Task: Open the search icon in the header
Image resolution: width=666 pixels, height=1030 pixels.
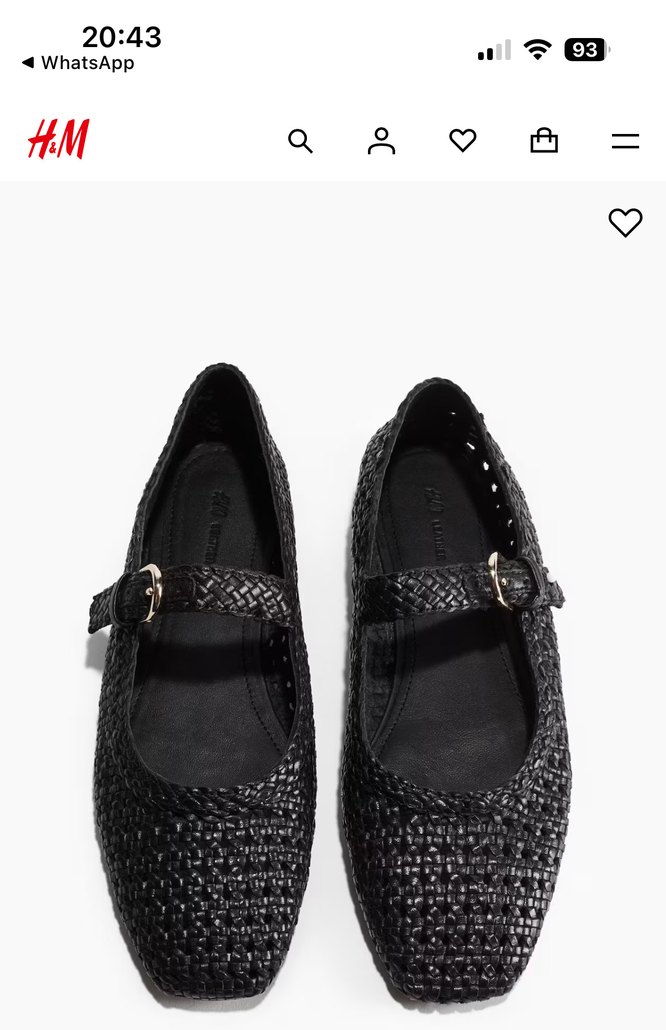Action: coord(300,141)
